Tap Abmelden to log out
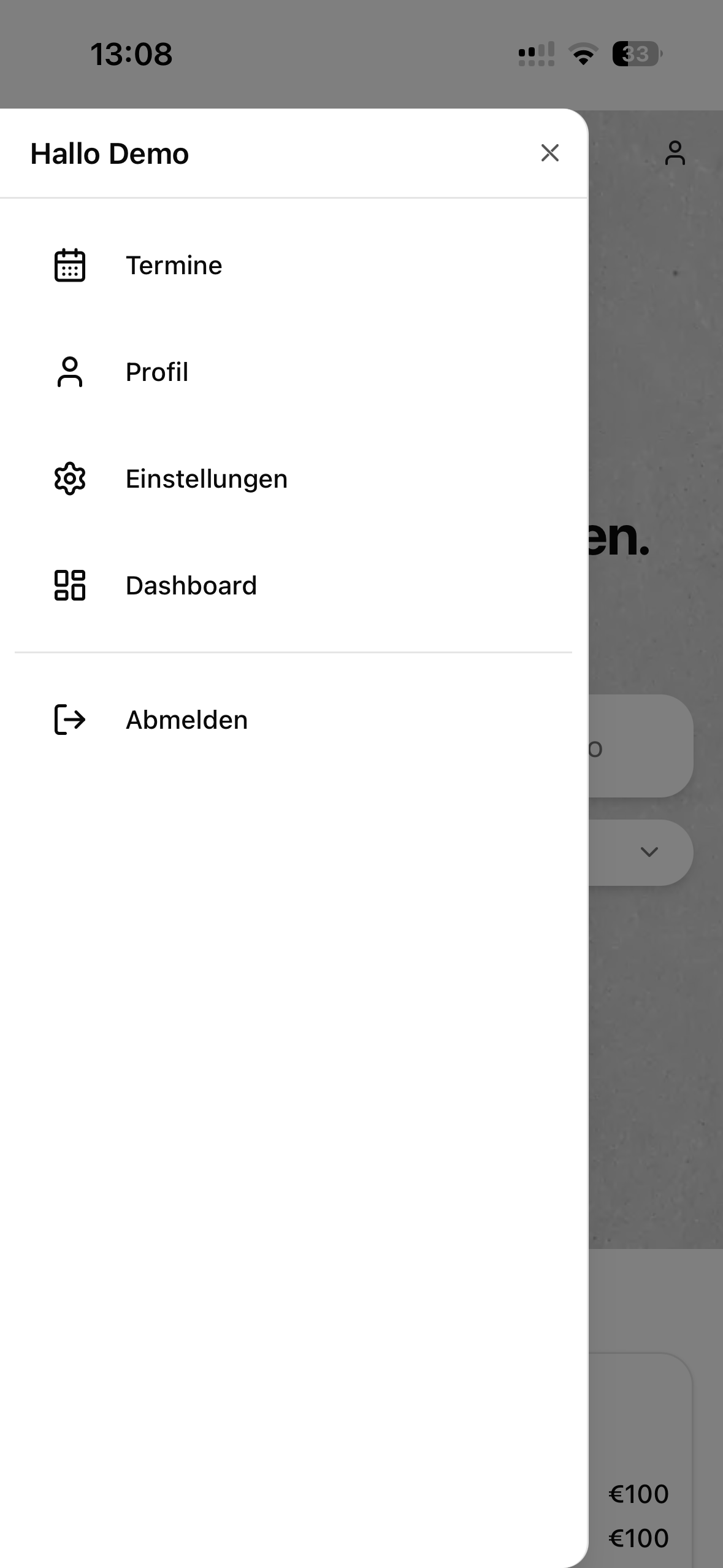723x1568 pixels. [293, 720]
